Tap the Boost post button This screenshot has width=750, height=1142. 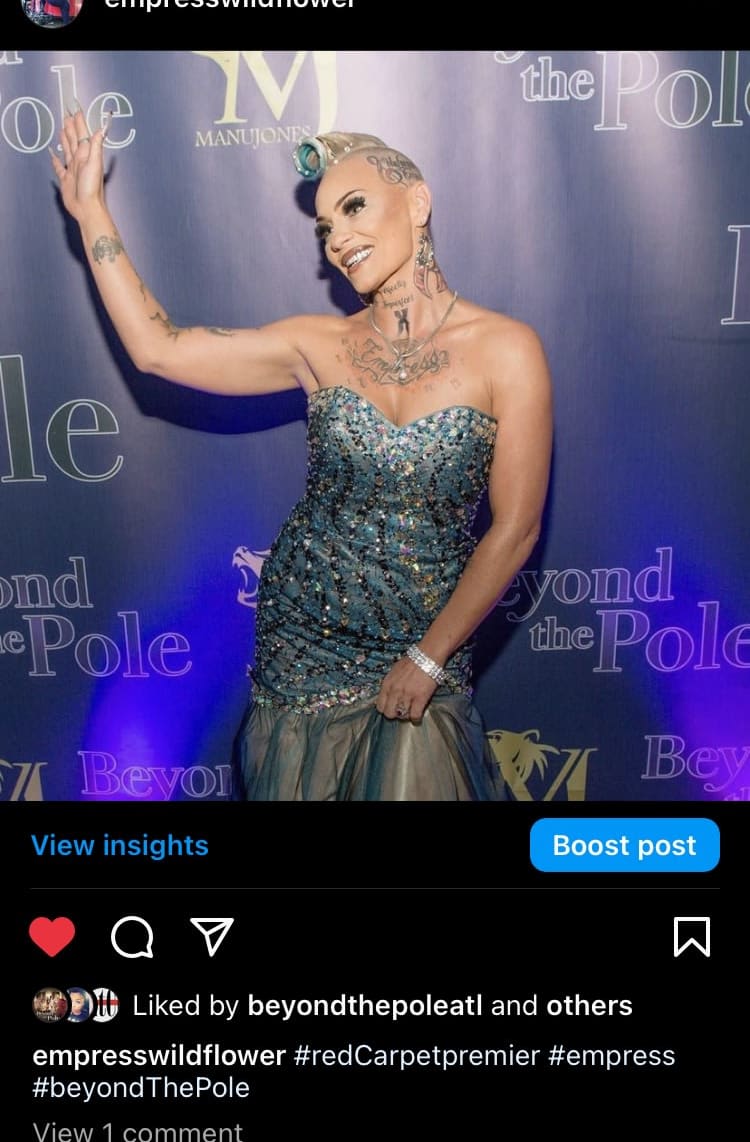click(x=624, y=845)
